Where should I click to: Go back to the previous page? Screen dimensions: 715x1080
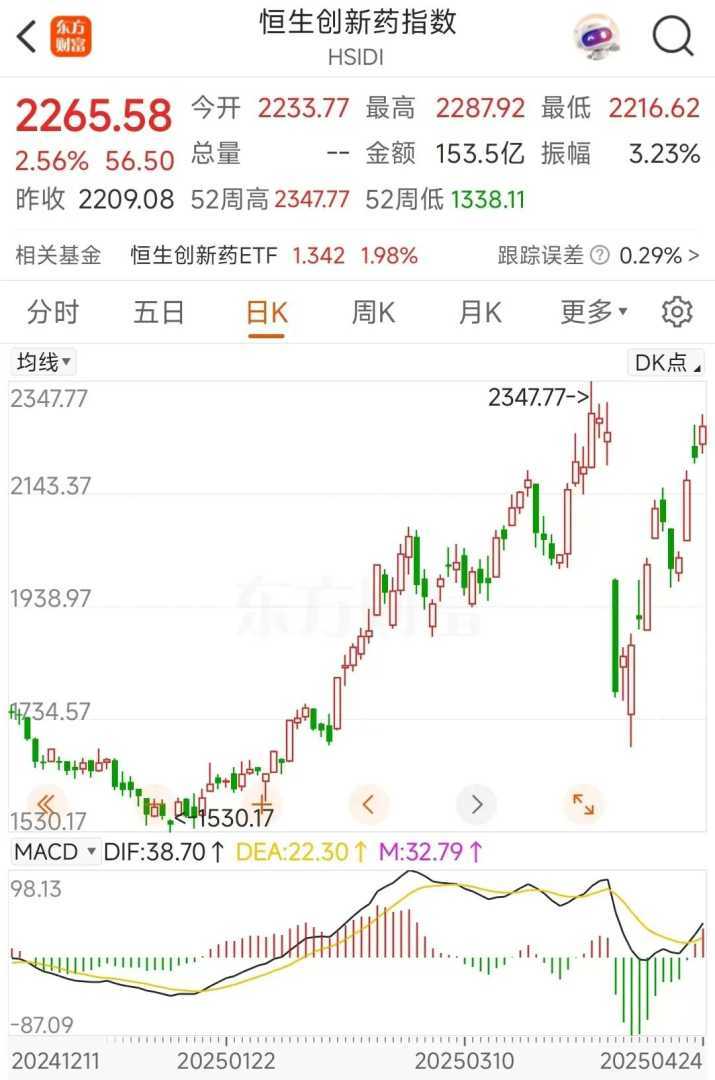[x=27, y=37]
